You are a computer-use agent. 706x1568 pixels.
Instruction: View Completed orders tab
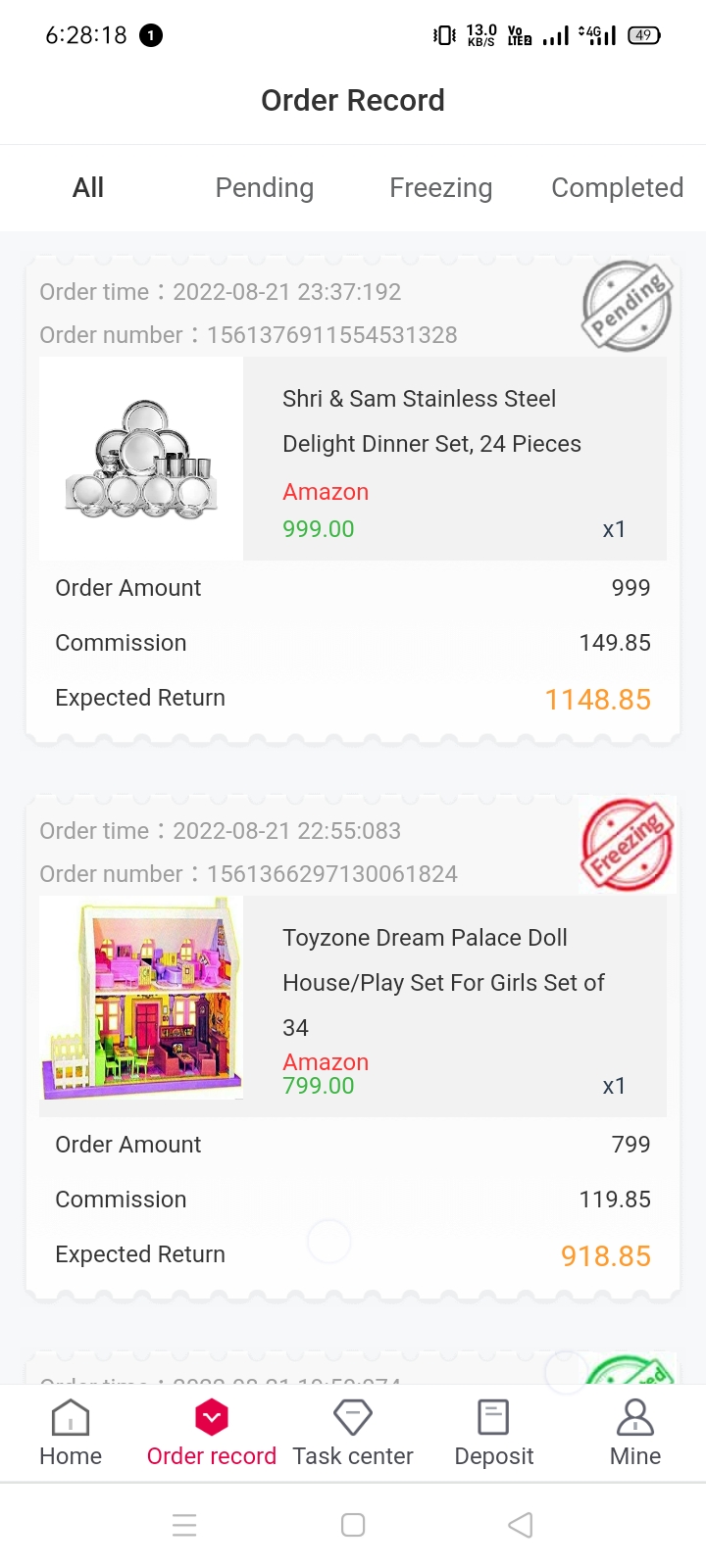pos(617,187)
